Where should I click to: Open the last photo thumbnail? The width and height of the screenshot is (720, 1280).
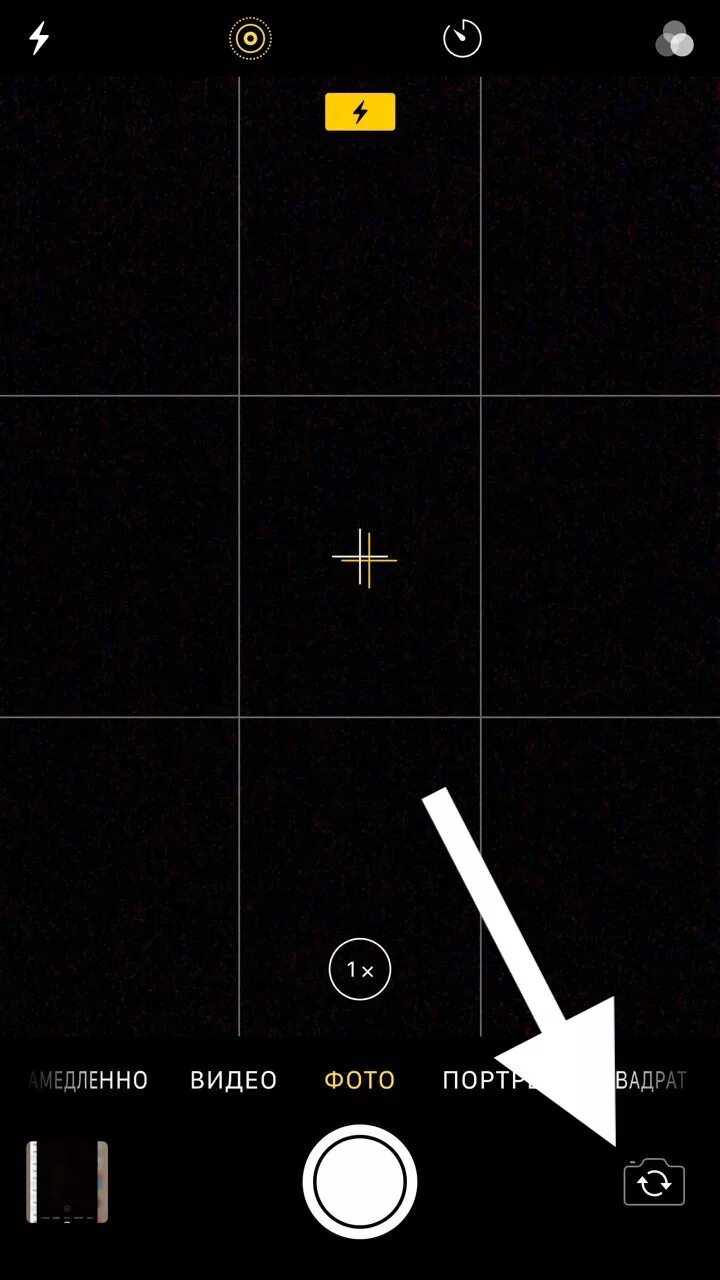pos(67,1182)
